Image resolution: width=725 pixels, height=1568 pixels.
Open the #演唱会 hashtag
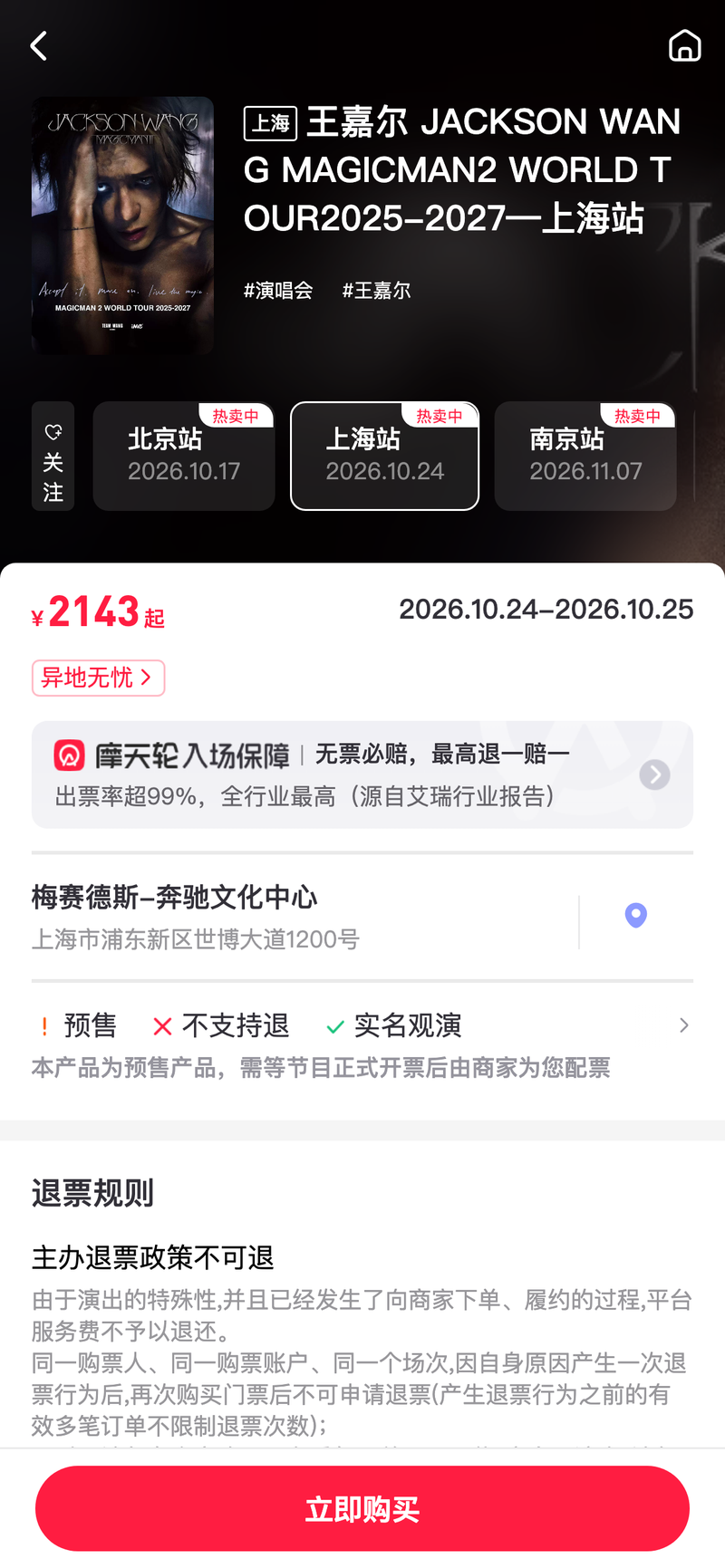[x=278, y=291]
